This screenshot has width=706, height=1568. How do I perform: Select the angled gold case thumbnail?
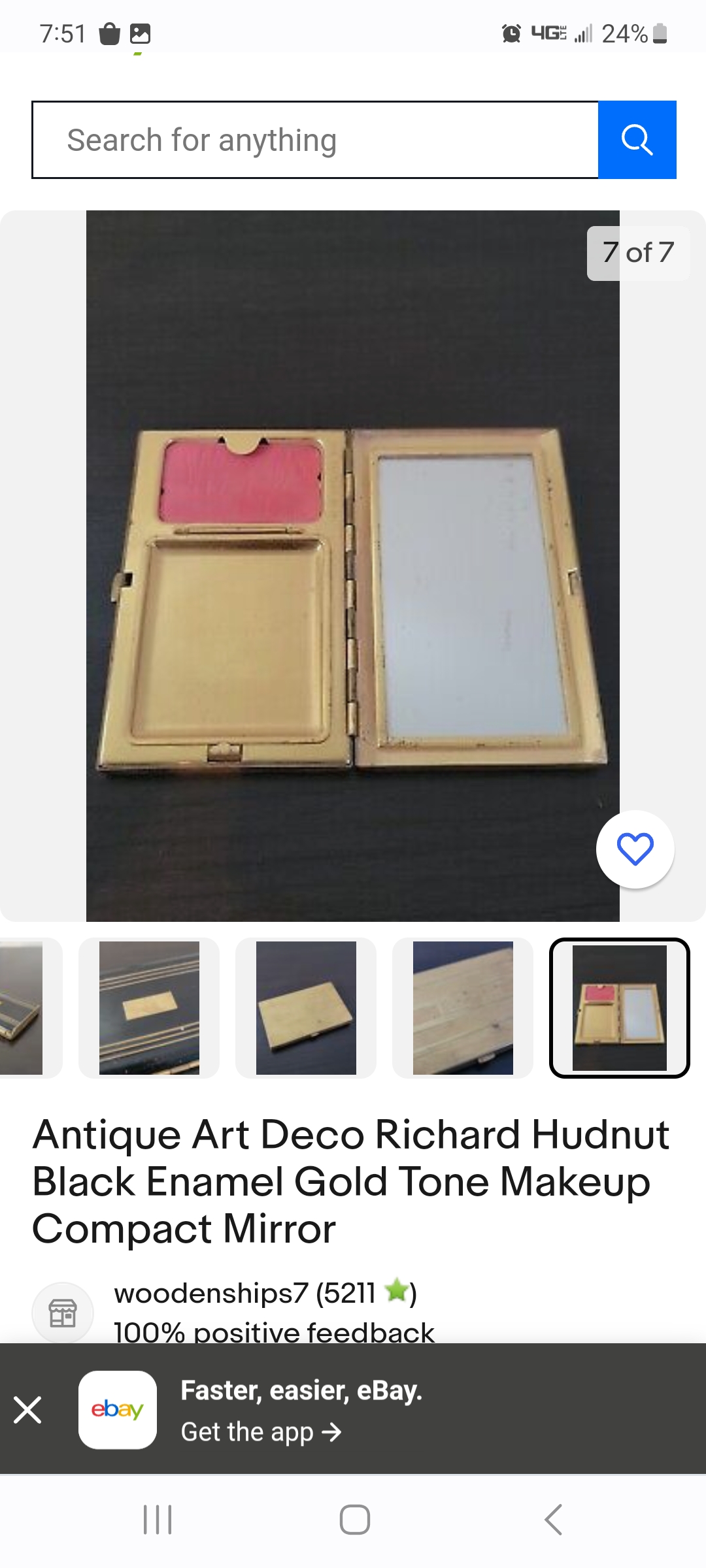click(306, 1008)
